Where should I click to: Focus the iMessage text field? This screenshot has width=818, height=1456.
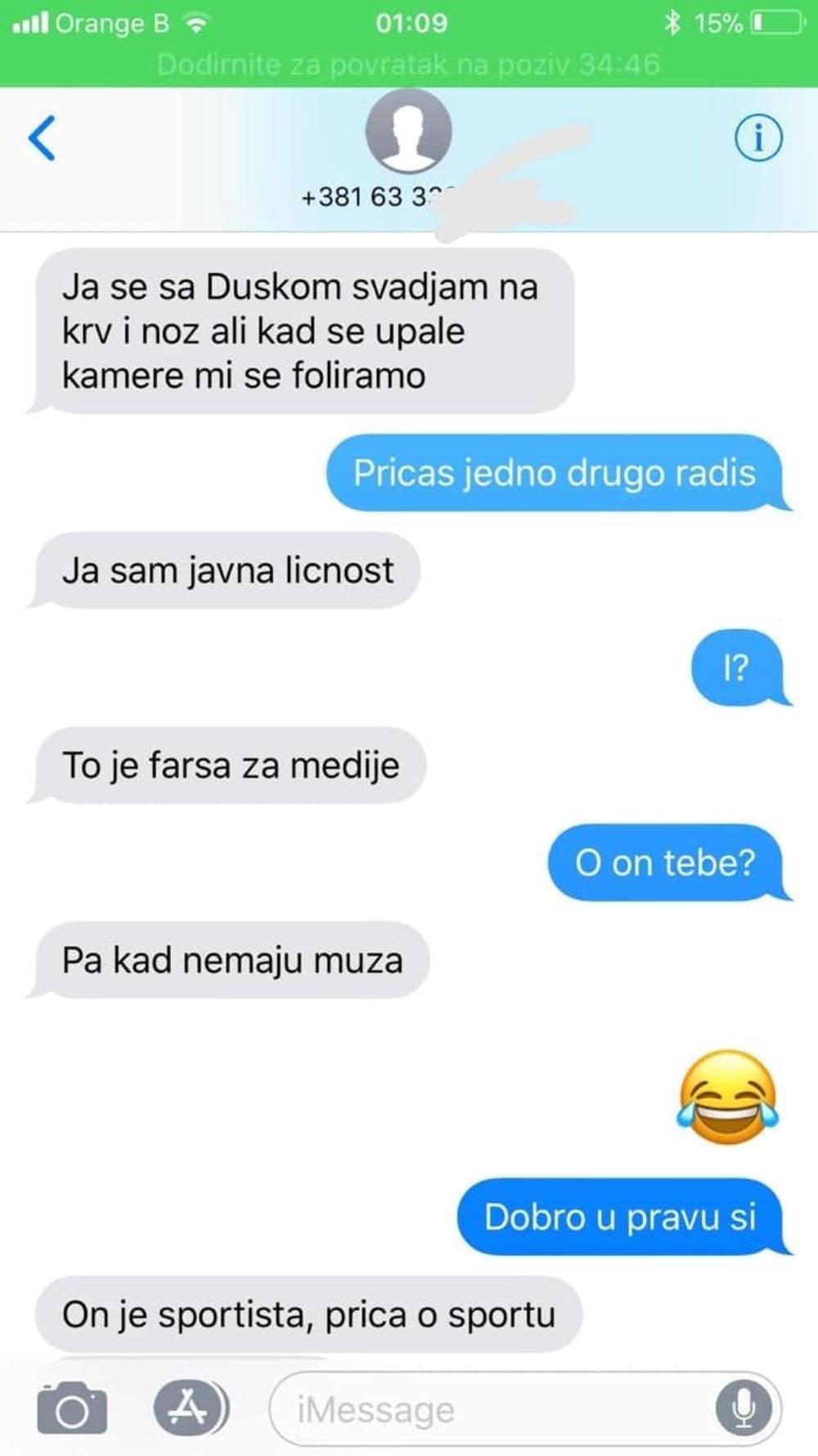pos(491,1409)
